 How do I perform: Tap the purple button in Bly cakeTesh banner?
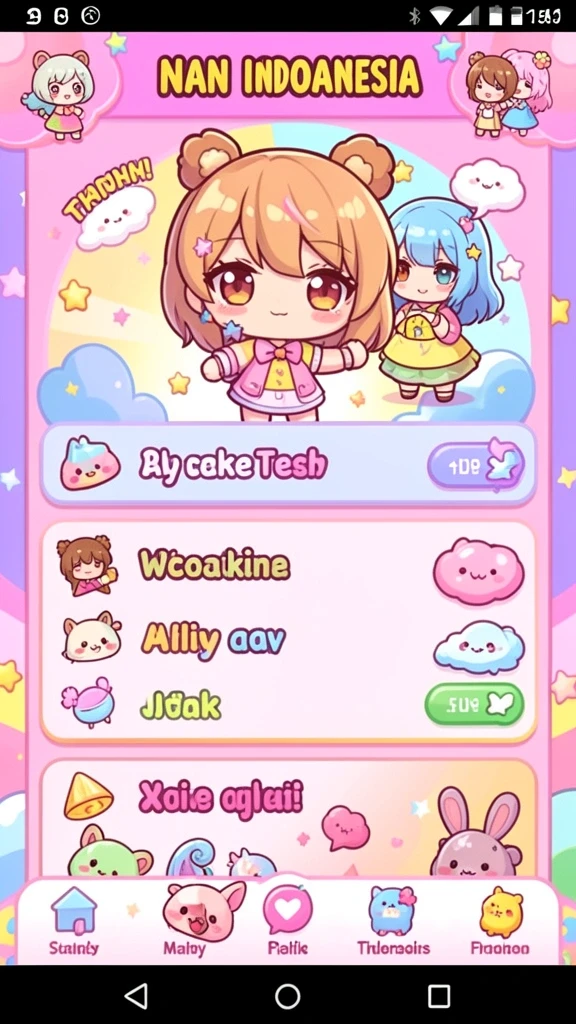[x=476, y=465]
